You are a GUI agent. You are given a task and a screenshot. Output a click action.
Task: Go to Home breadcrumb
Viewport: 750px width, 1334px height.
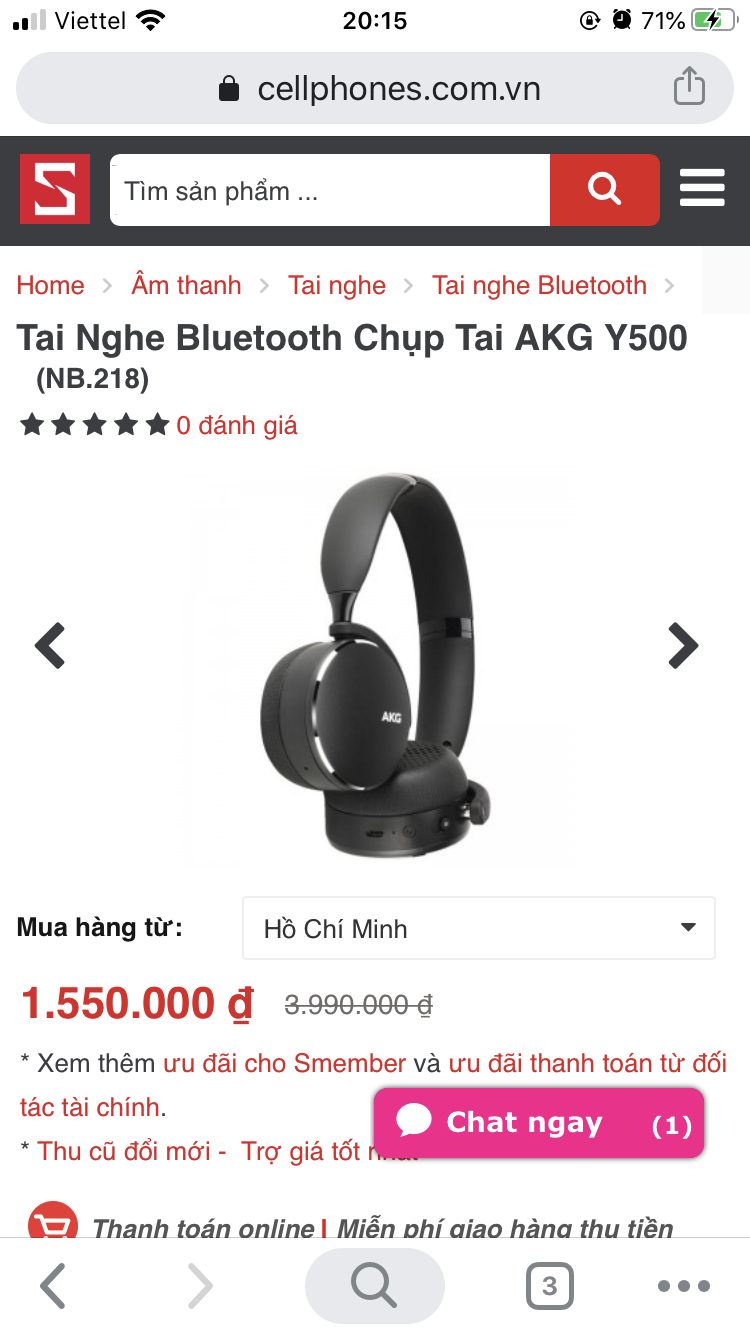pos(50,285)
